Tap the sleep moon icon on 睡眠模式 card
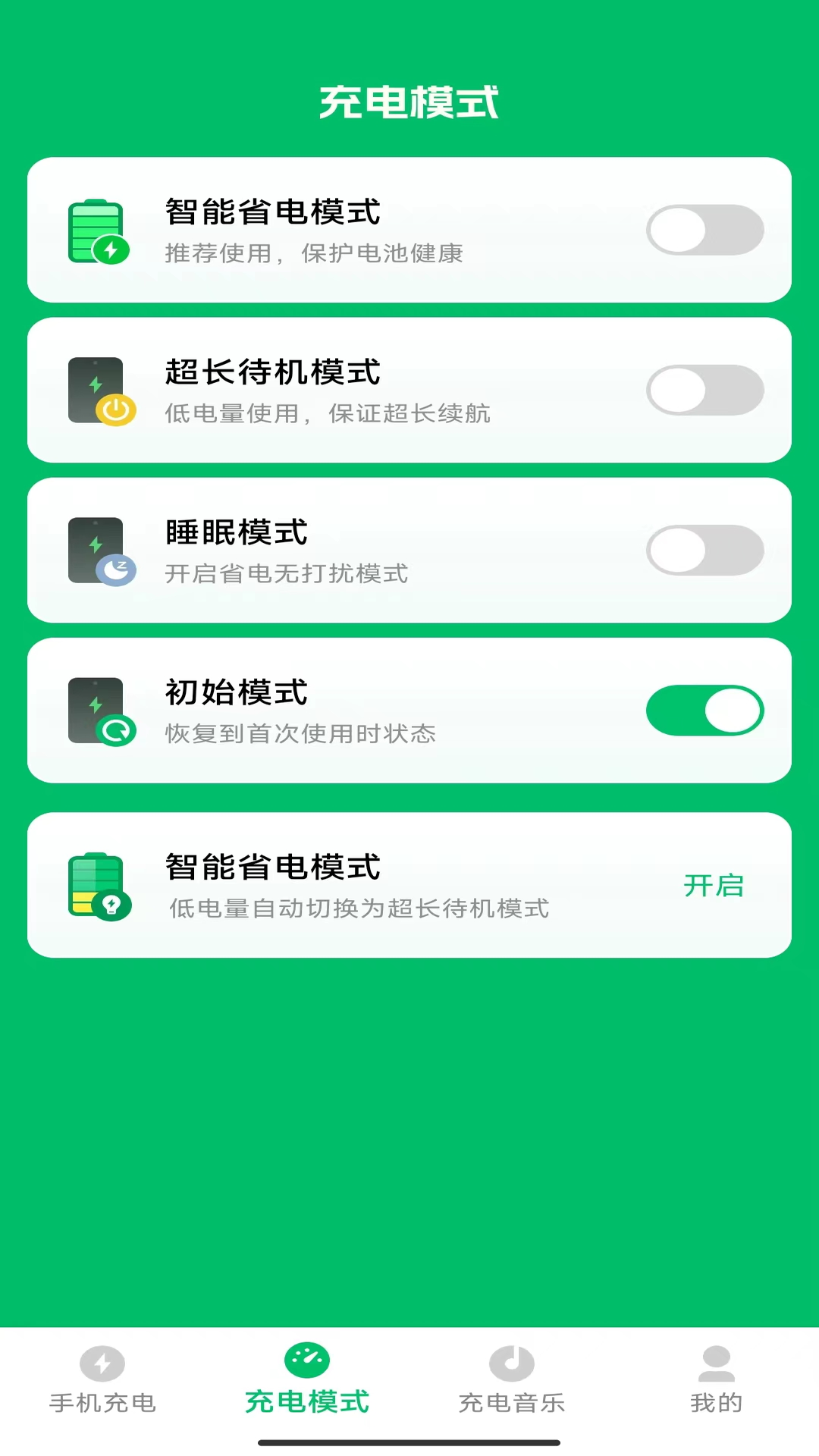The height and width of the screenshot is (1456, 819). coord(115,570)
